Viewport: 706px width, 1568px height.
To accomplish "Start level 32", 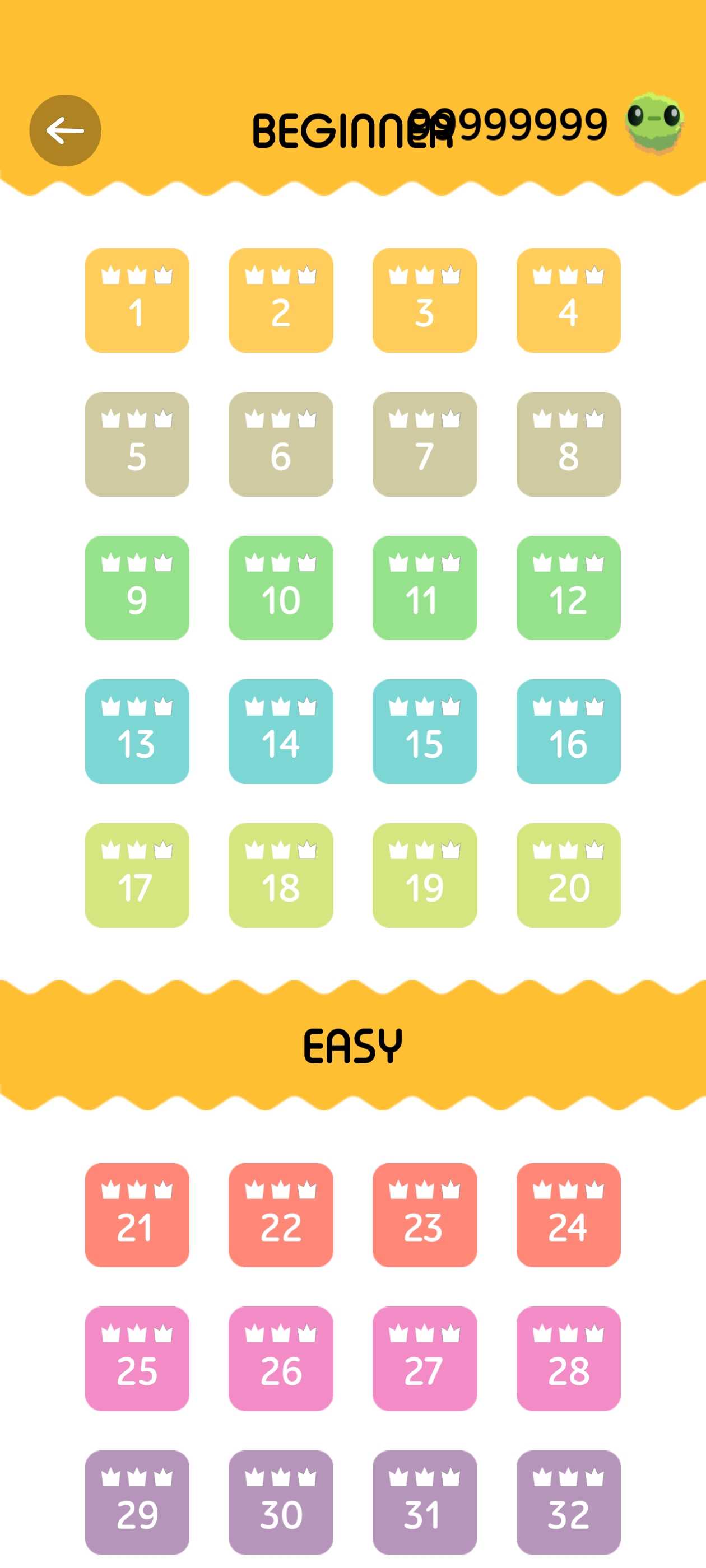I will [568, 1502].
